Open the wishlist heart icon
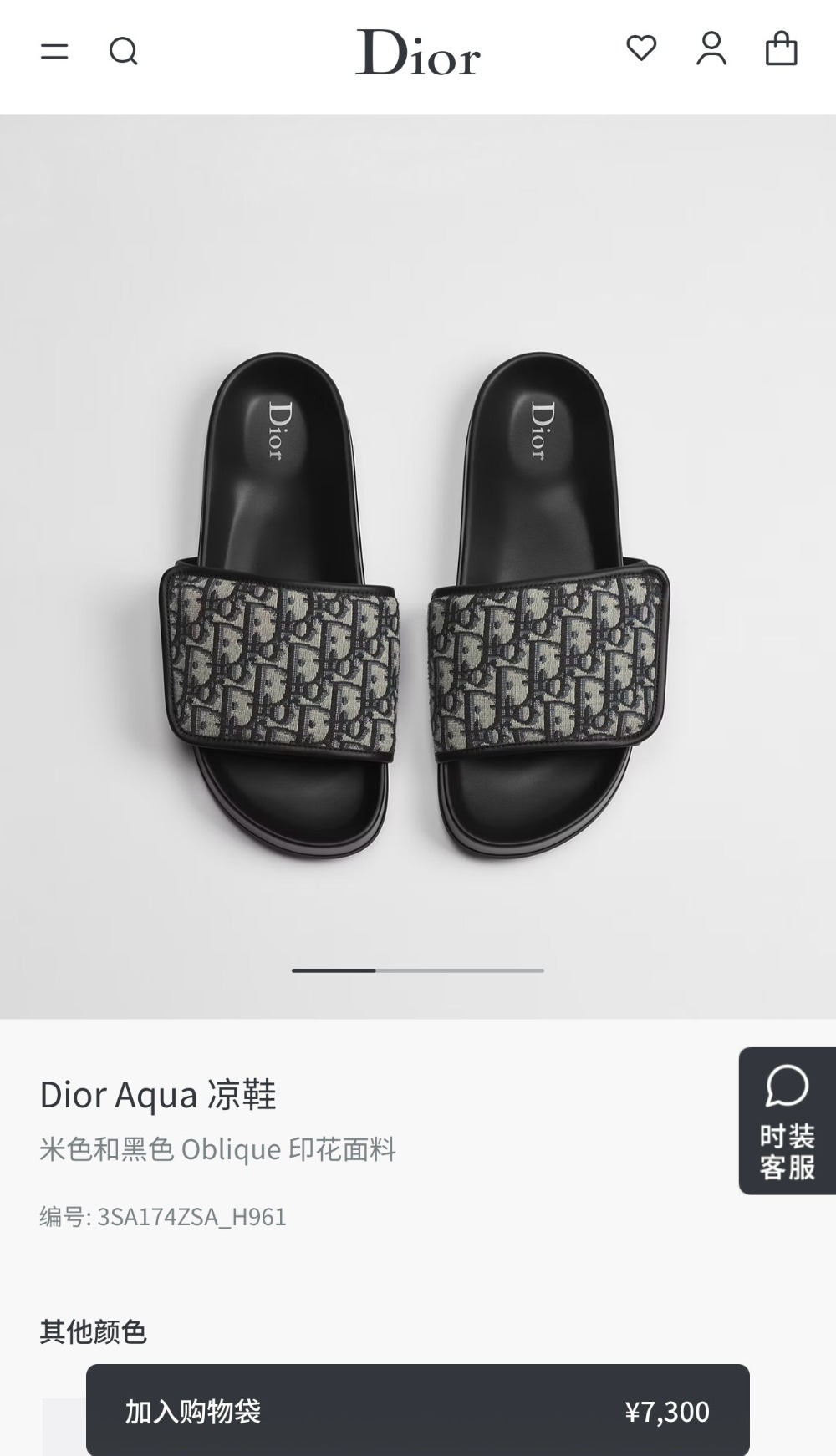Screen dimensions: 836x1456 click(641, 48)
